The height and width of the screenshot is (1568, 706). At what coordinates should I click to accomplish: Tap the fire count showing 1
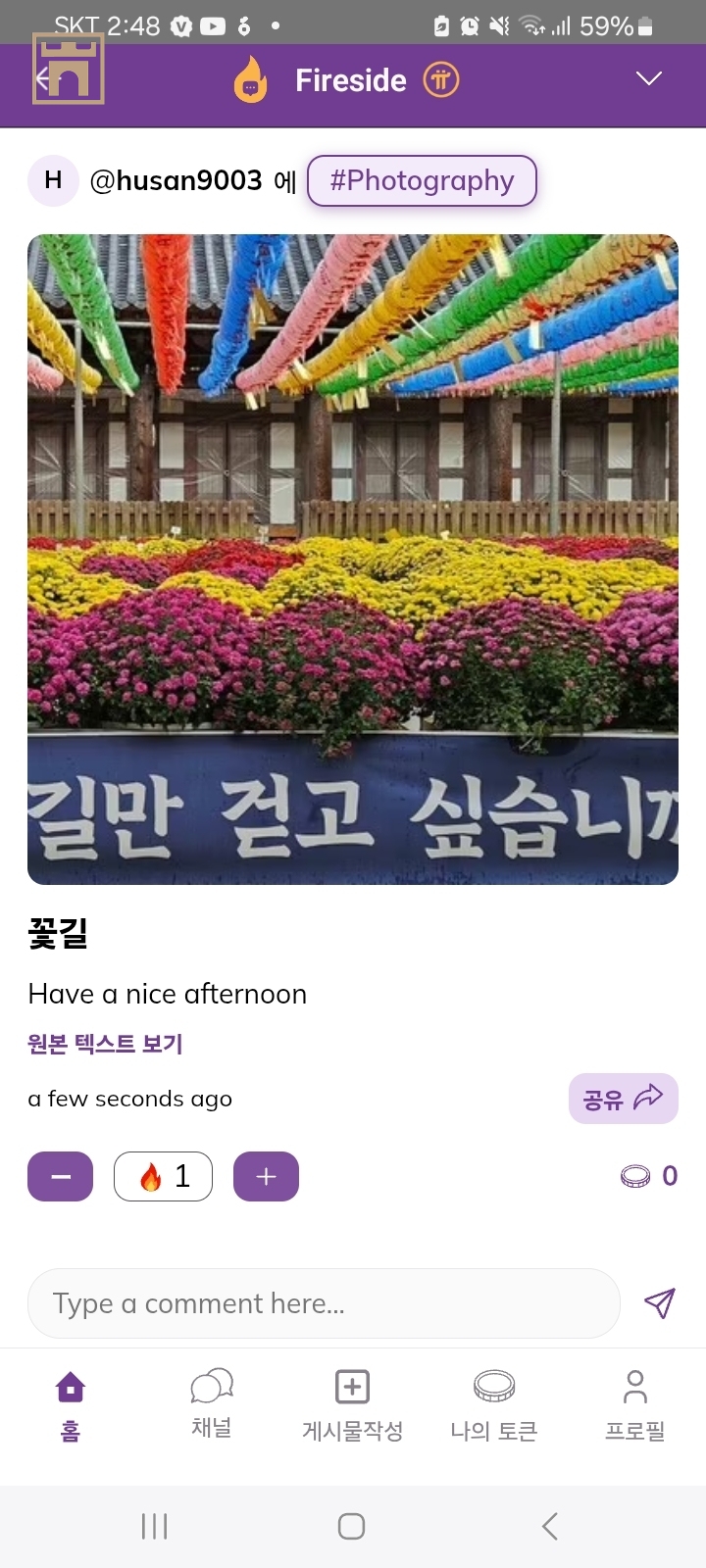pos(163,1176)
